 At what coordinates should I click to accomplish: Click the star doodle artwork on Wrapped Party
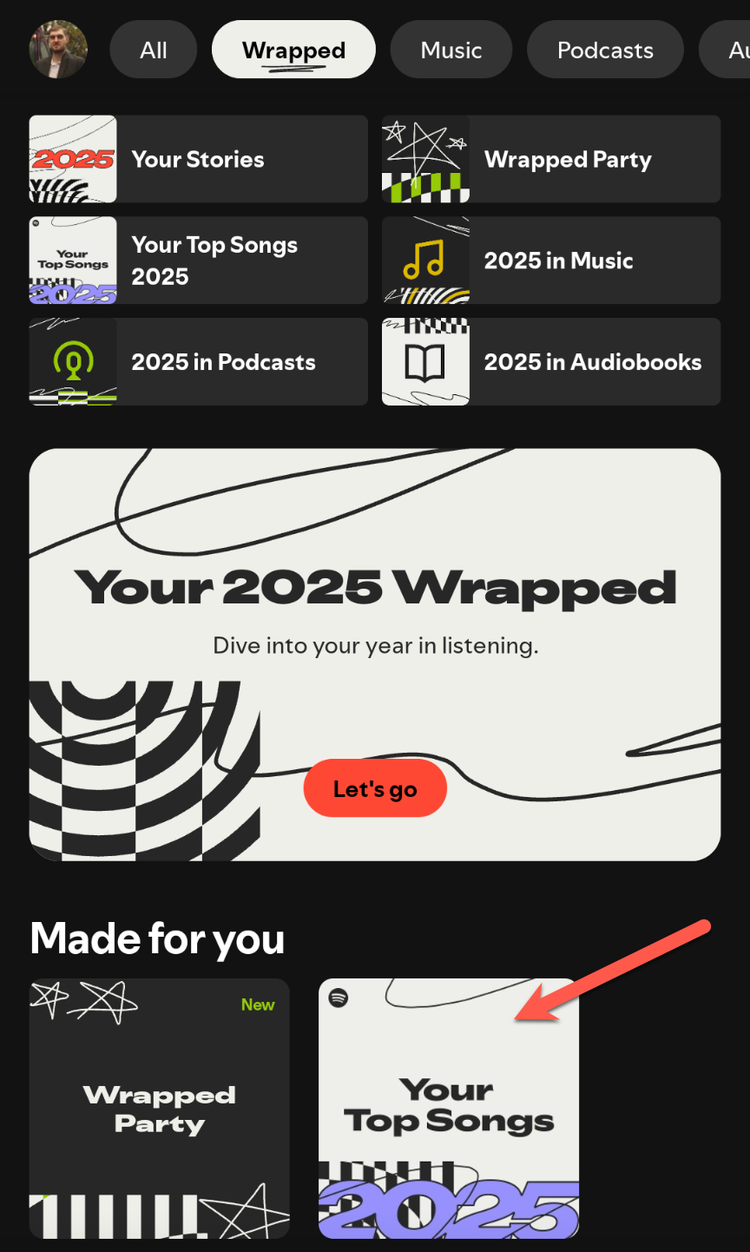tap(425, 158)
